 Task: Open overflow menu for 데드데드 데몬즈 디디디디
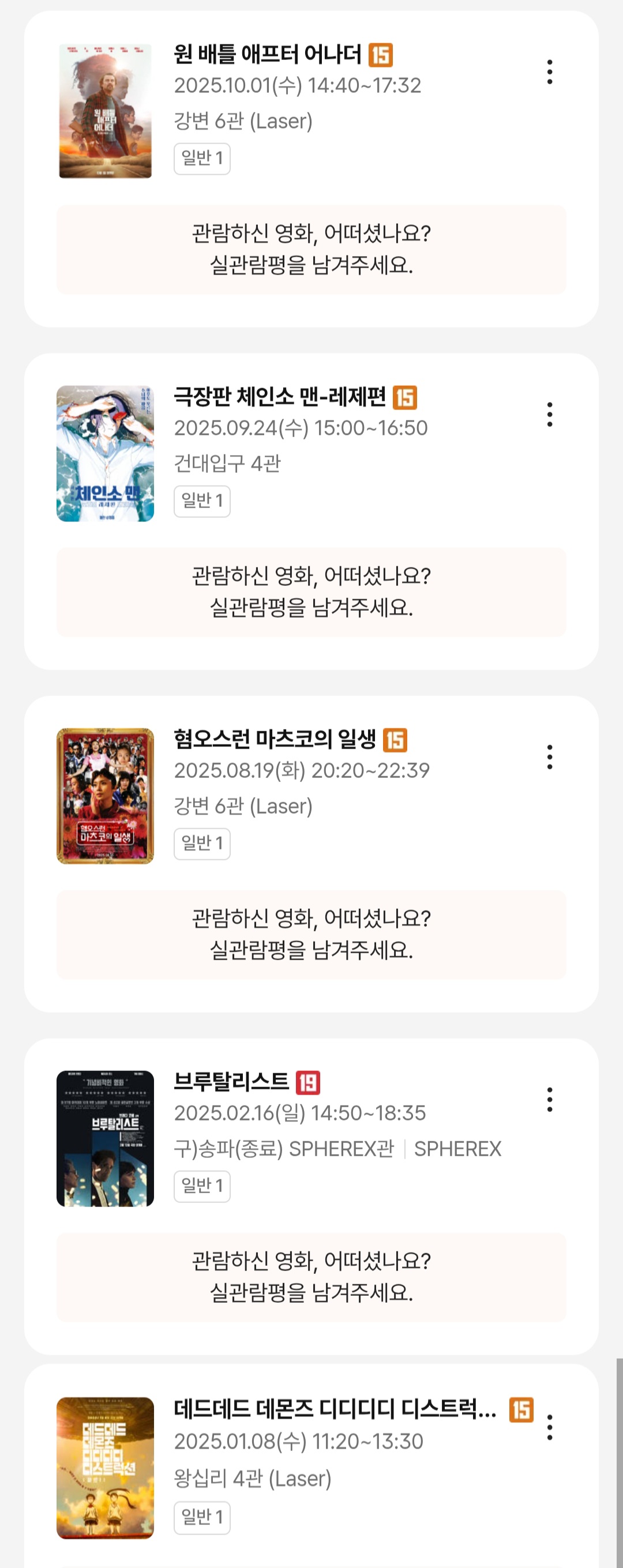(x=549, y=1427)
